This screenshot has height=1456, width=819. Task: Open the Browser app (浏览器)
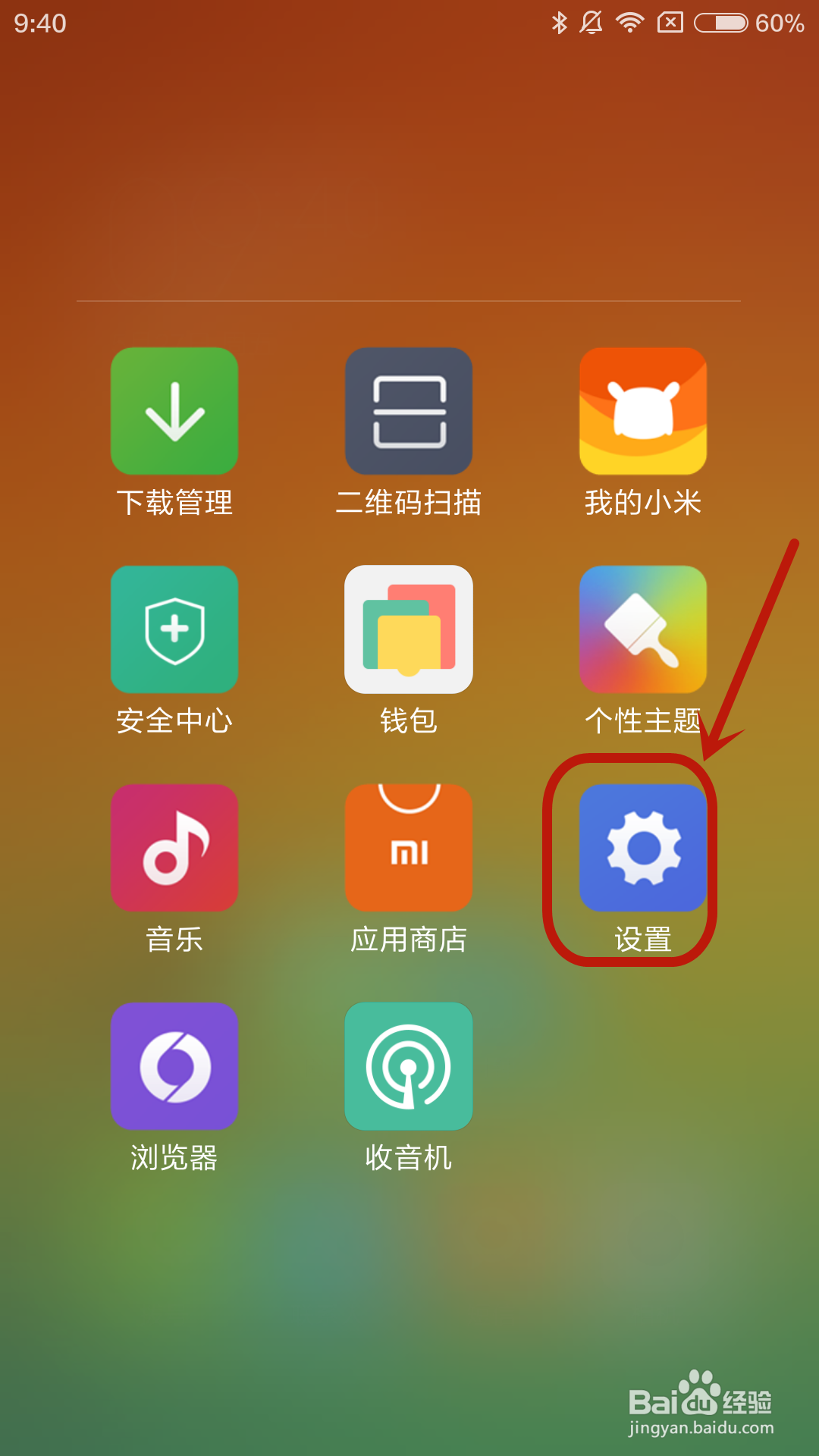pyautogui.click(x=174, y=1065)
